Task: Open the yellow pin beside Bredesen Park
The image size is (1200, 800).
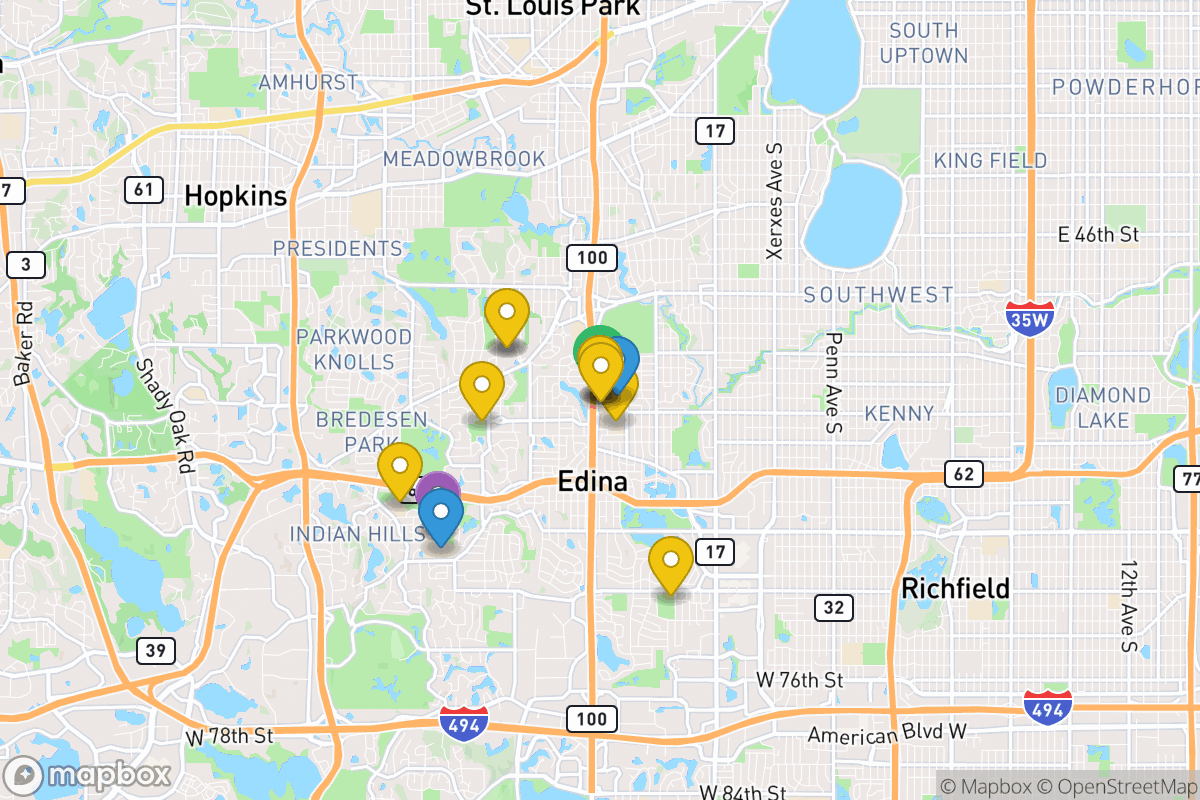Action: [x=400, y=466]
